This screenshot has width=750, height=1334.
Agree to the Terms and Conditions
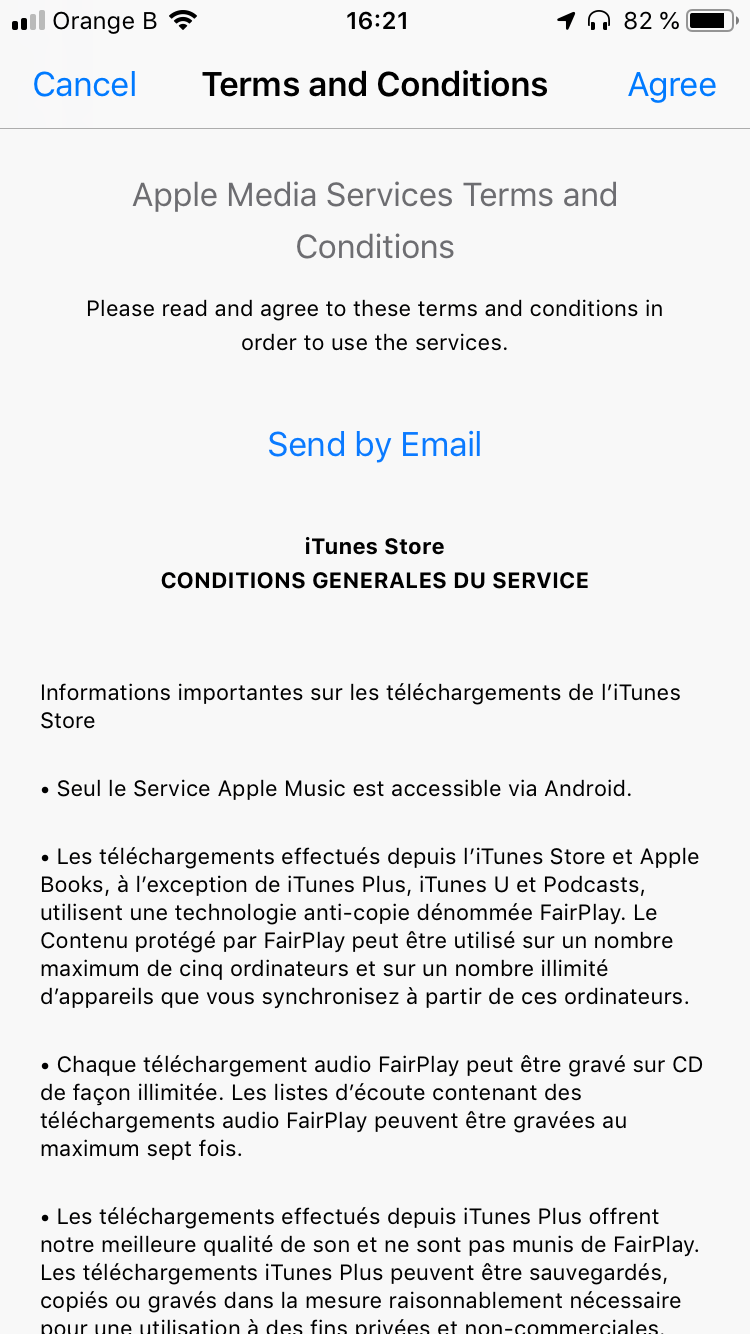pyautogui.click(x=671, y=85)
